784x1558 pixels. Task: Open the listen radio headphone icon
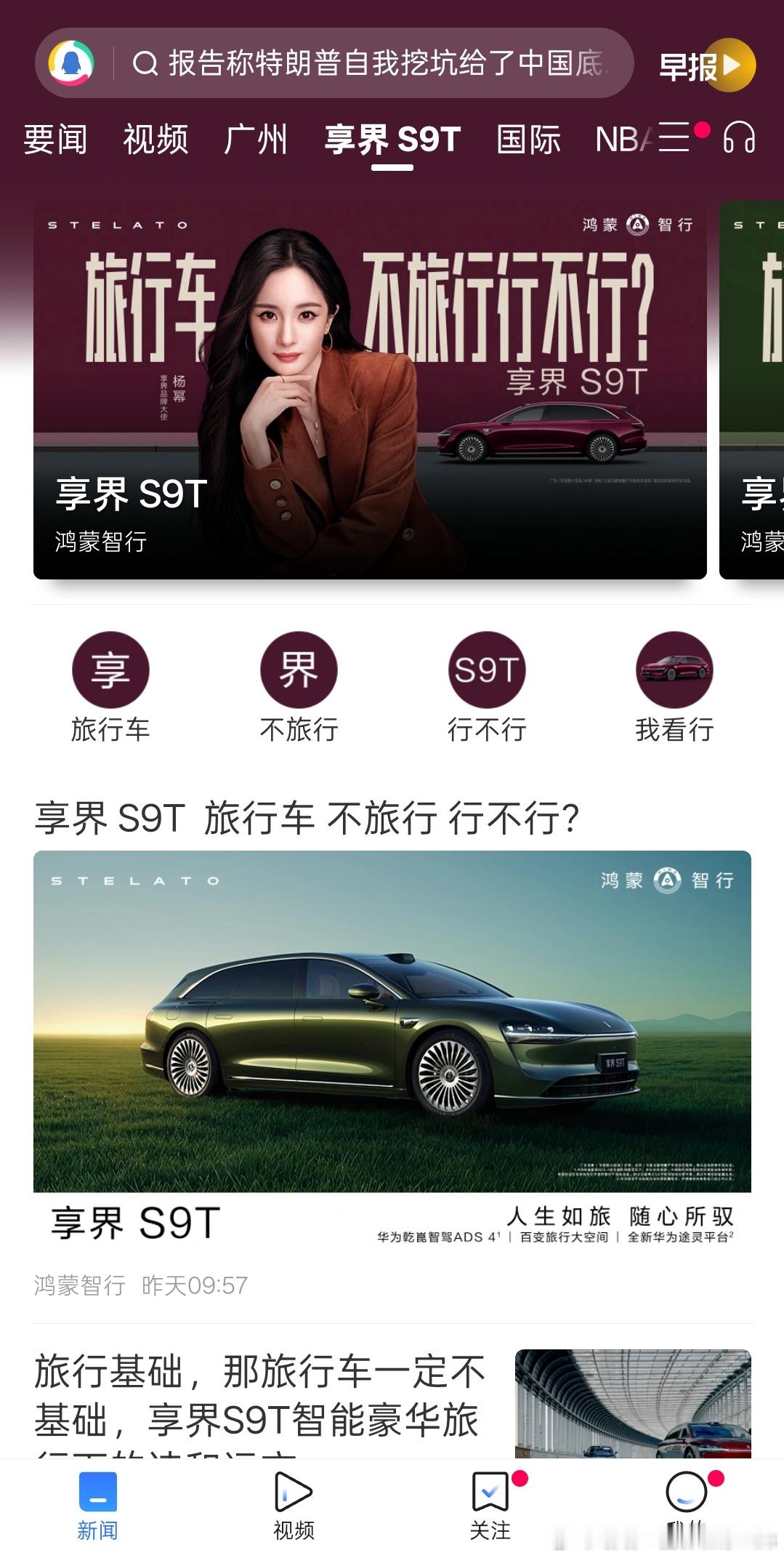point(738,140)
